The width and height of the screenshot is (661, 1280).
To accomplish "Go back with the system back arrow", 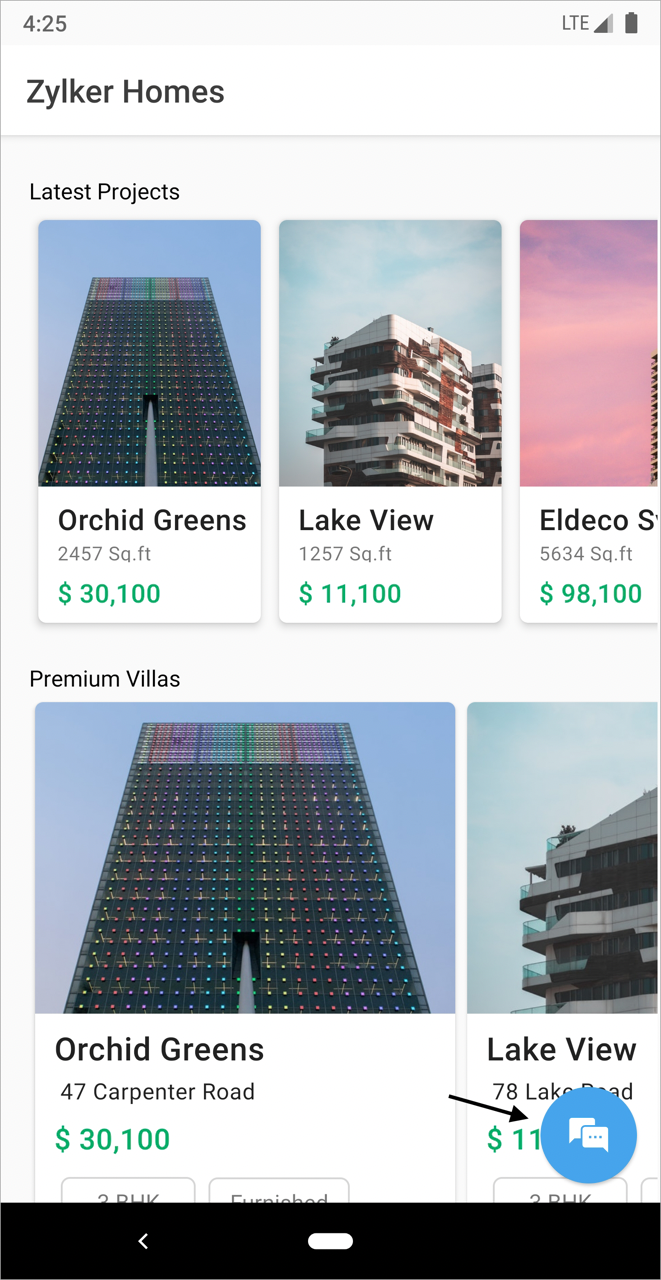I will [143, 1241].
